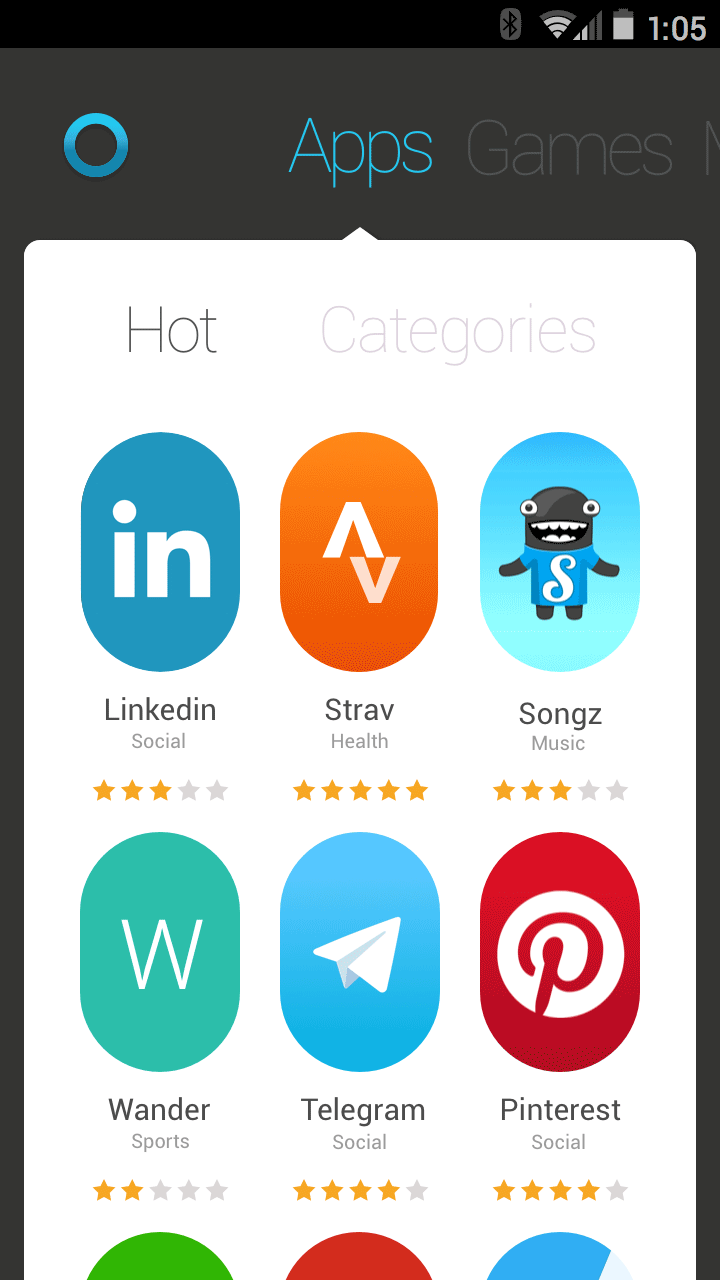Viewport: 720px width, 1280px height.
Task: Open the Songz music app
Action: click(x=560, y=552)
